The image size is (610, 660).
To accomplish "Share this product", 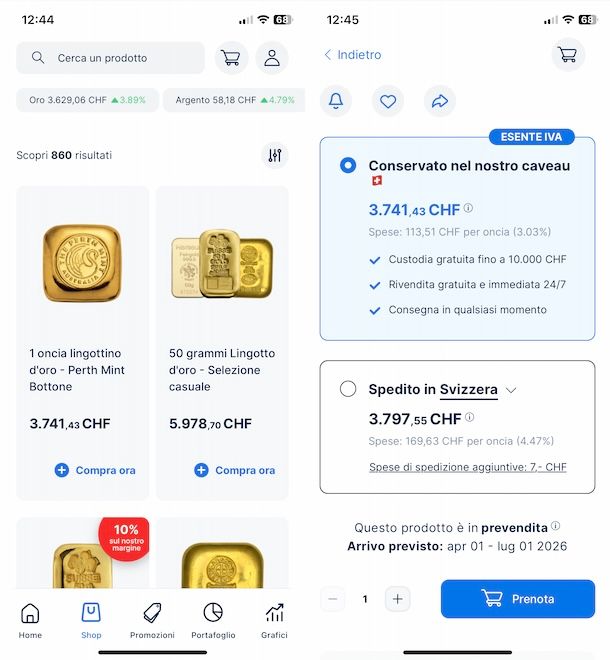I will tap(440, 101).
